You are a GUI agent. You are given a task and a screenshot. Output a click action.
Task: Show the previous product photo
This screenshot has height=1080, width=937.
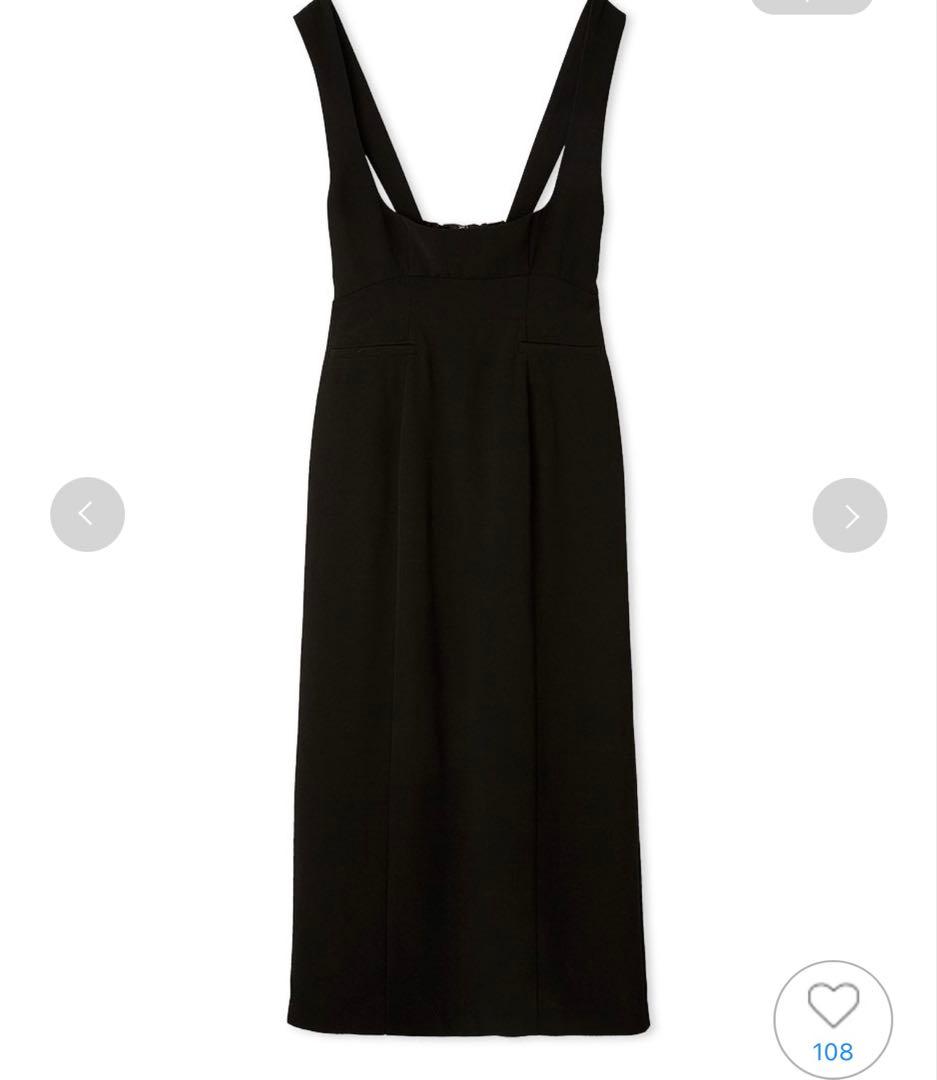(87, 514)
